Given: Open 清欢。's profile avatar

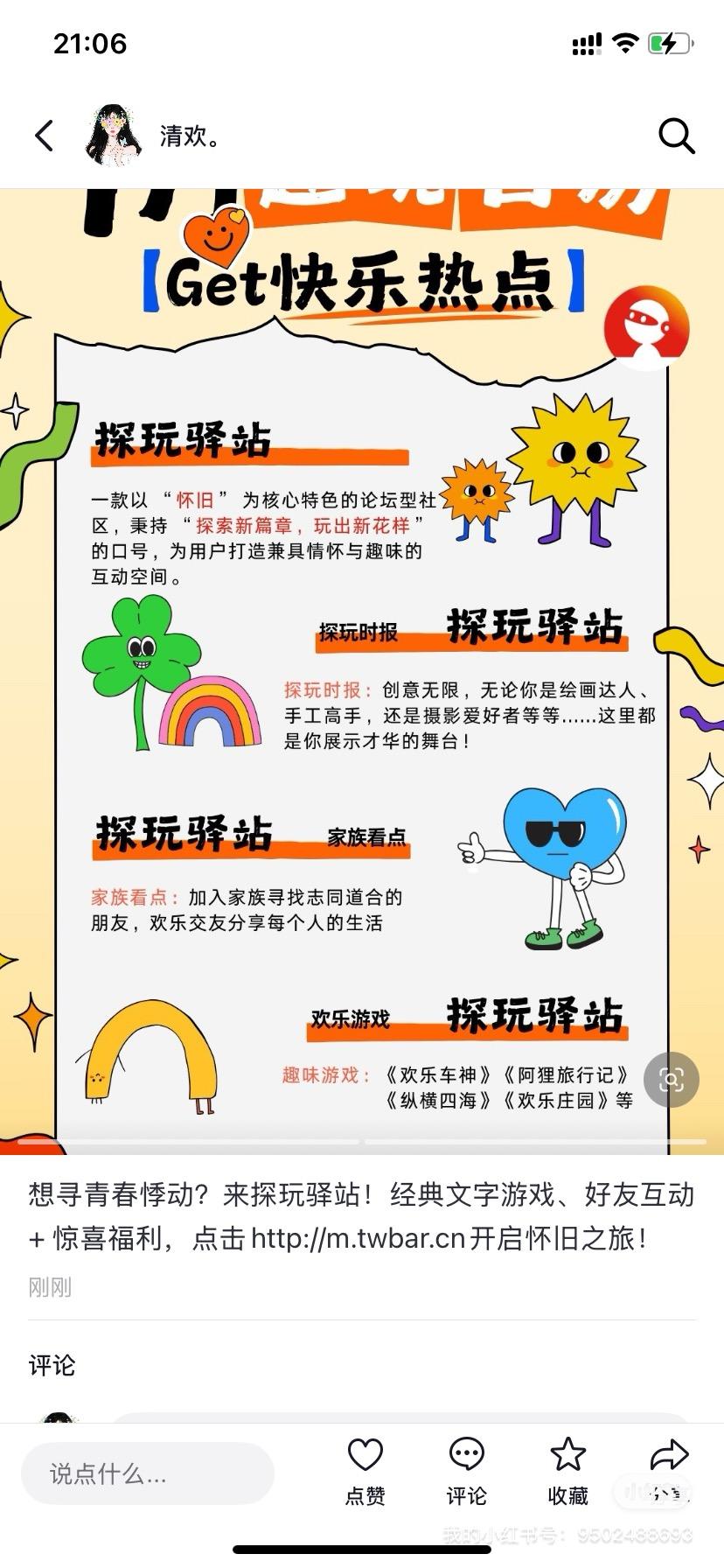Looking at the screenshot, I should pyautogui.click(x=114, y=136).
